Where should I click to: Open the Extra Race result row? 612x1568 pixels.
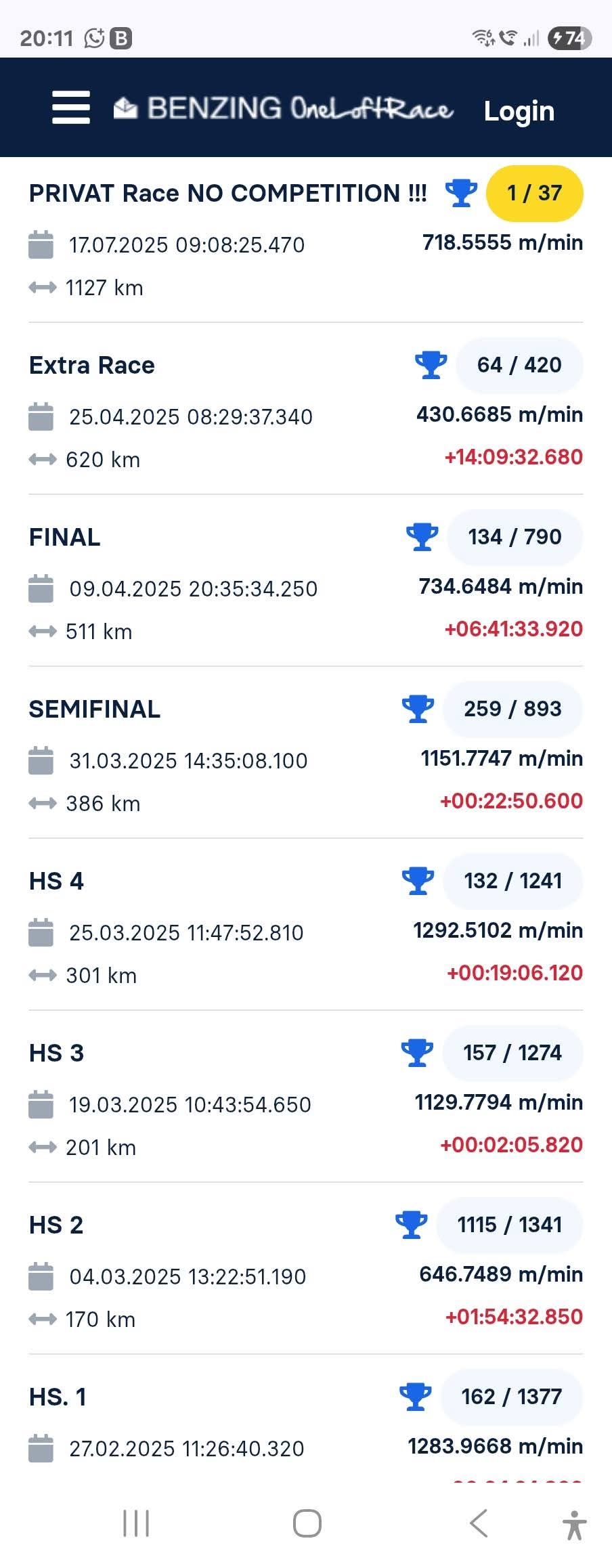92,366
